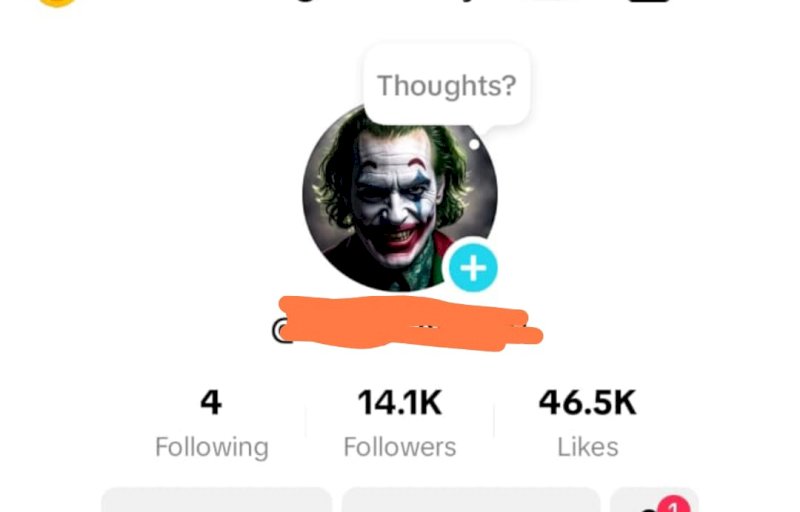View the 4 Following list
800x512 pixels.
coord(211,423)
